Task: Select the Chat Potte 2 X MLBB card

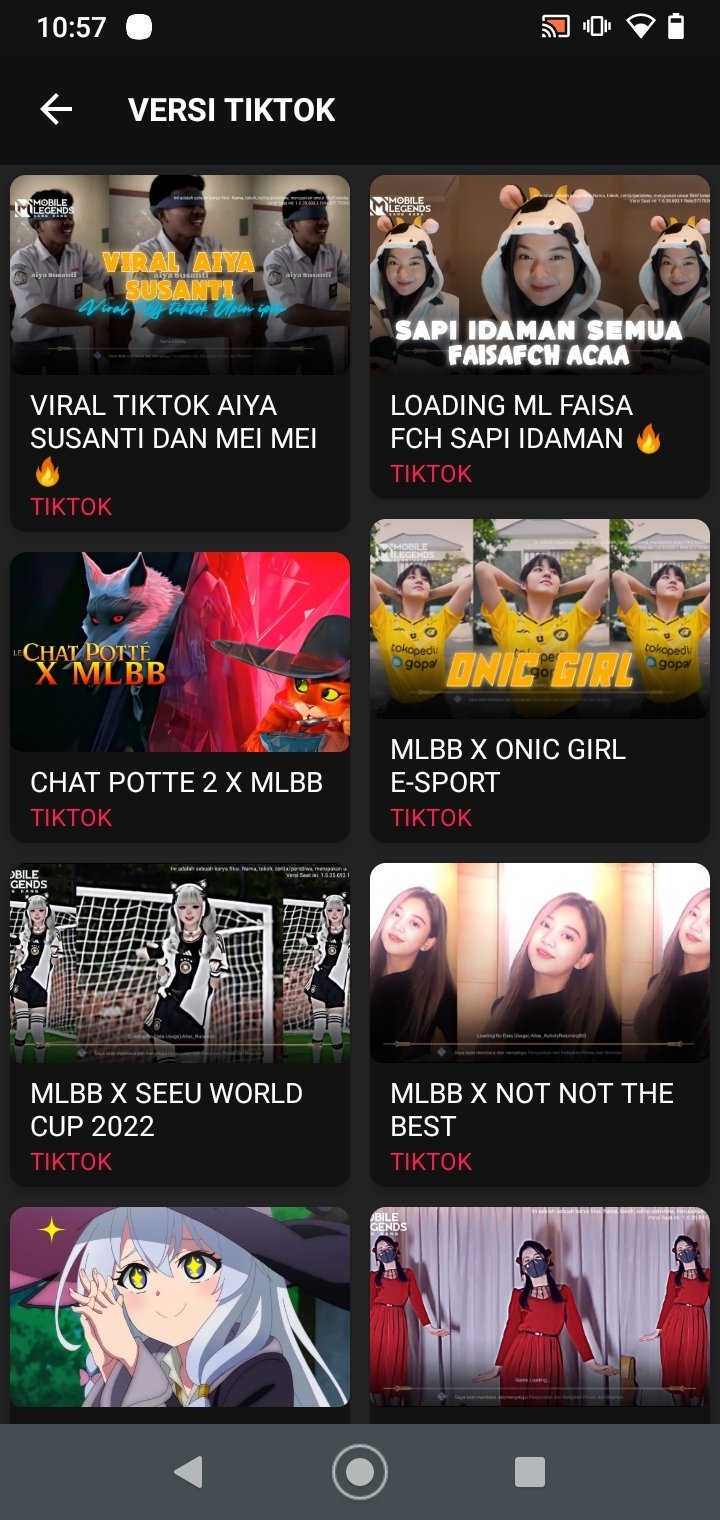Action: [180, 697]
